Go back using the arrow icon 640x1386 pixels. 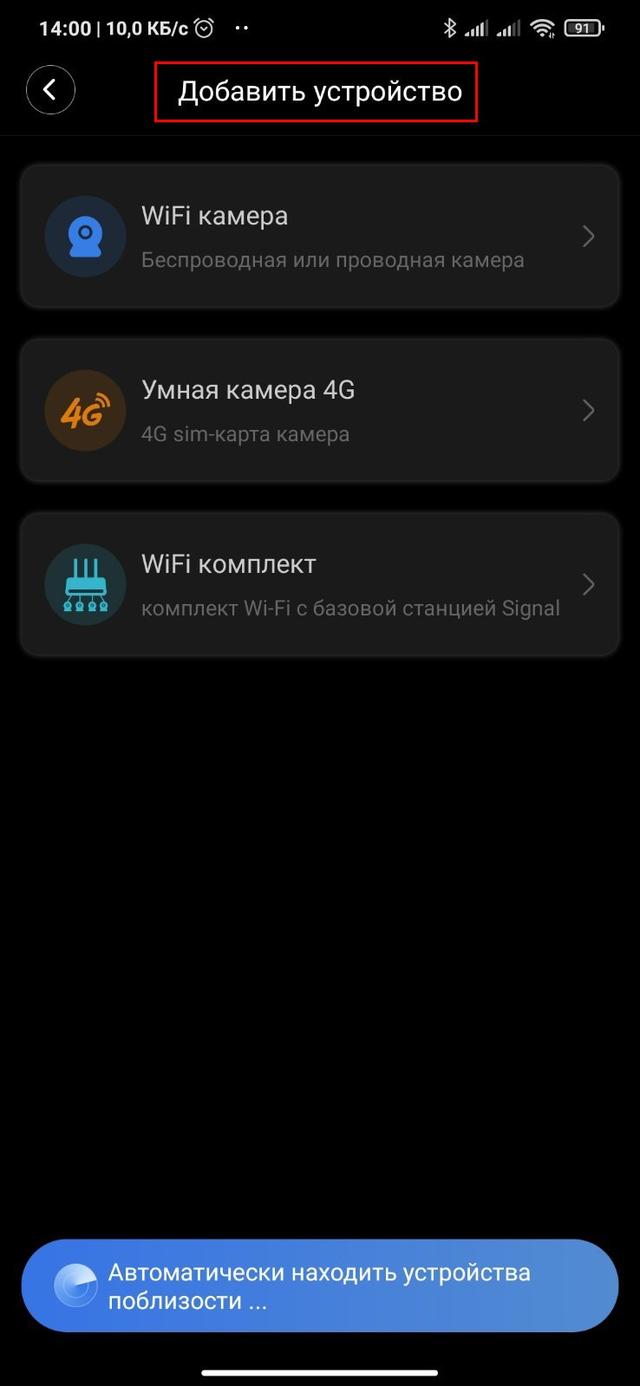point(50,91)
